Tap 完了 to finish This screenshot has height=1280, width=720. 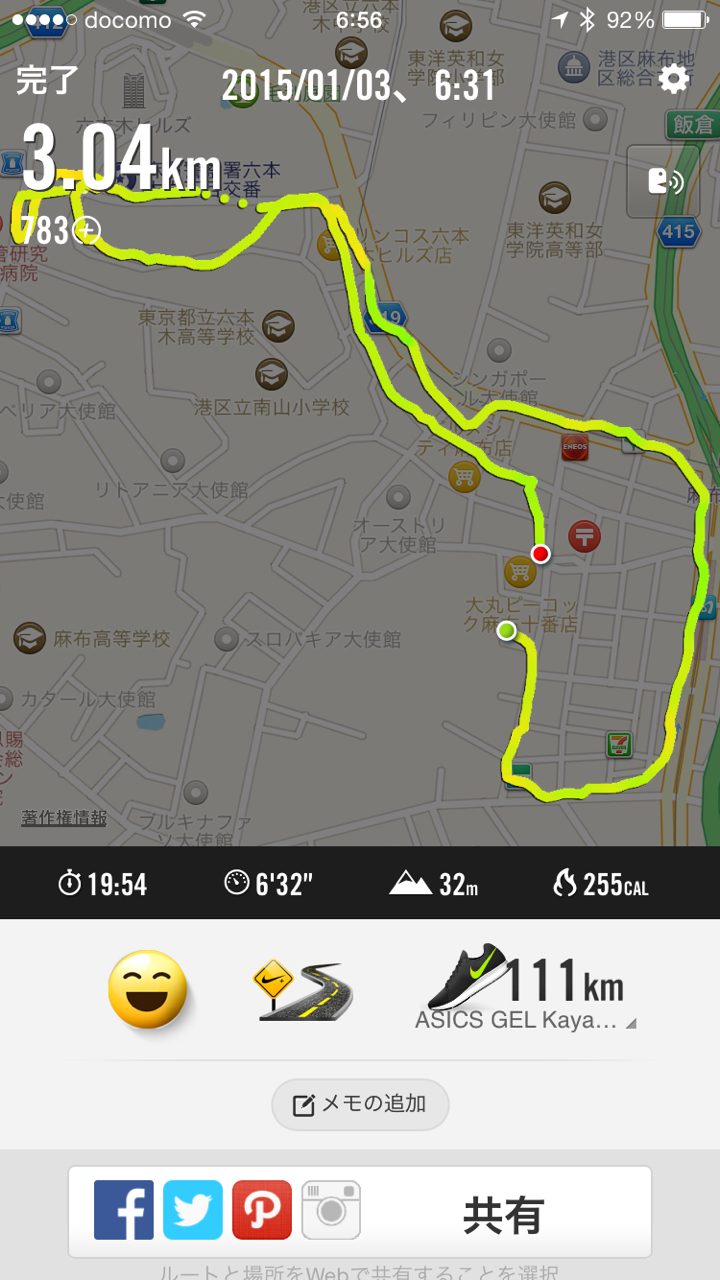point(47,81)
